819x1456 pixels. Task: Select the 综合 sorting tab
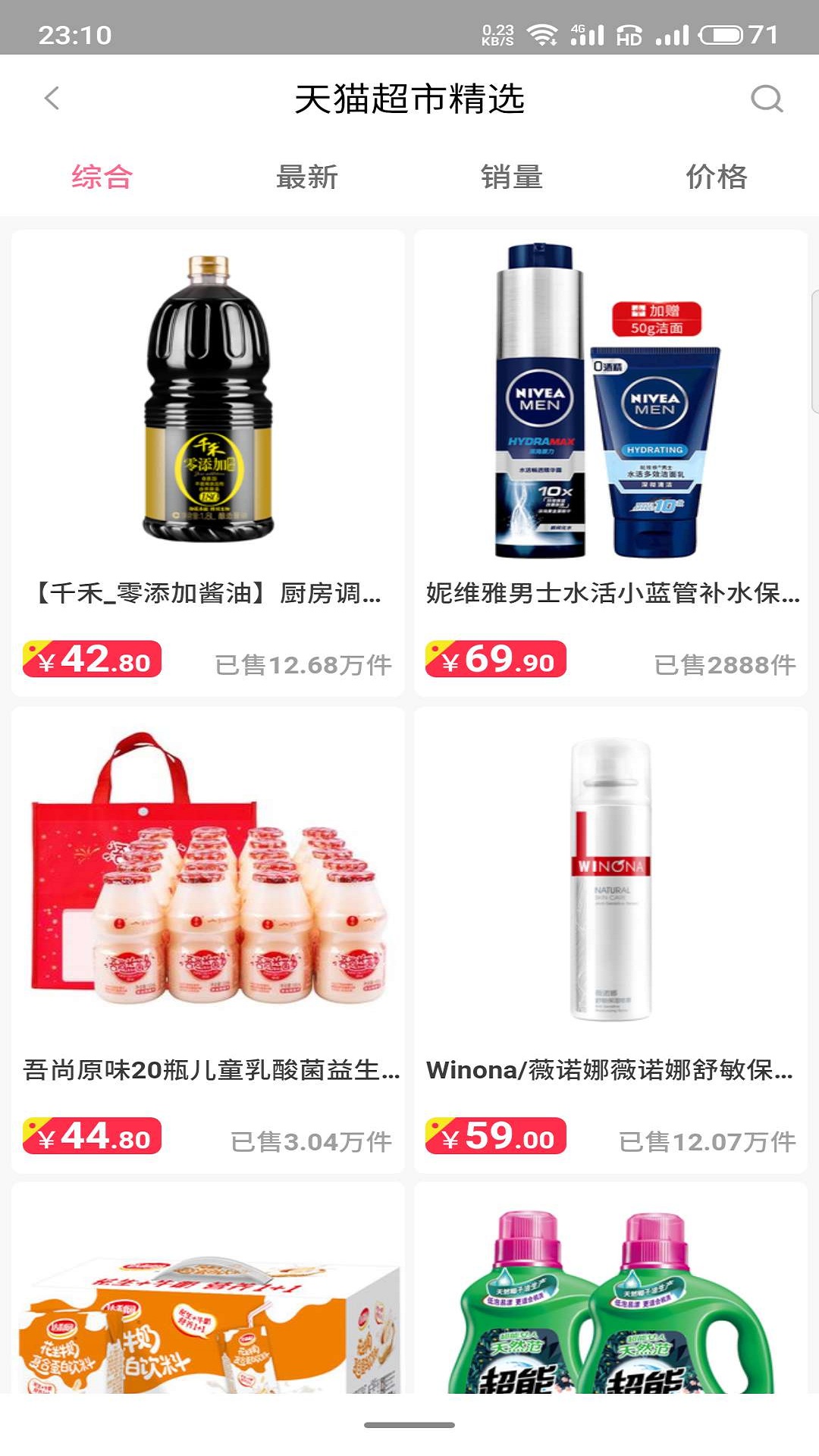click(102, 177)
